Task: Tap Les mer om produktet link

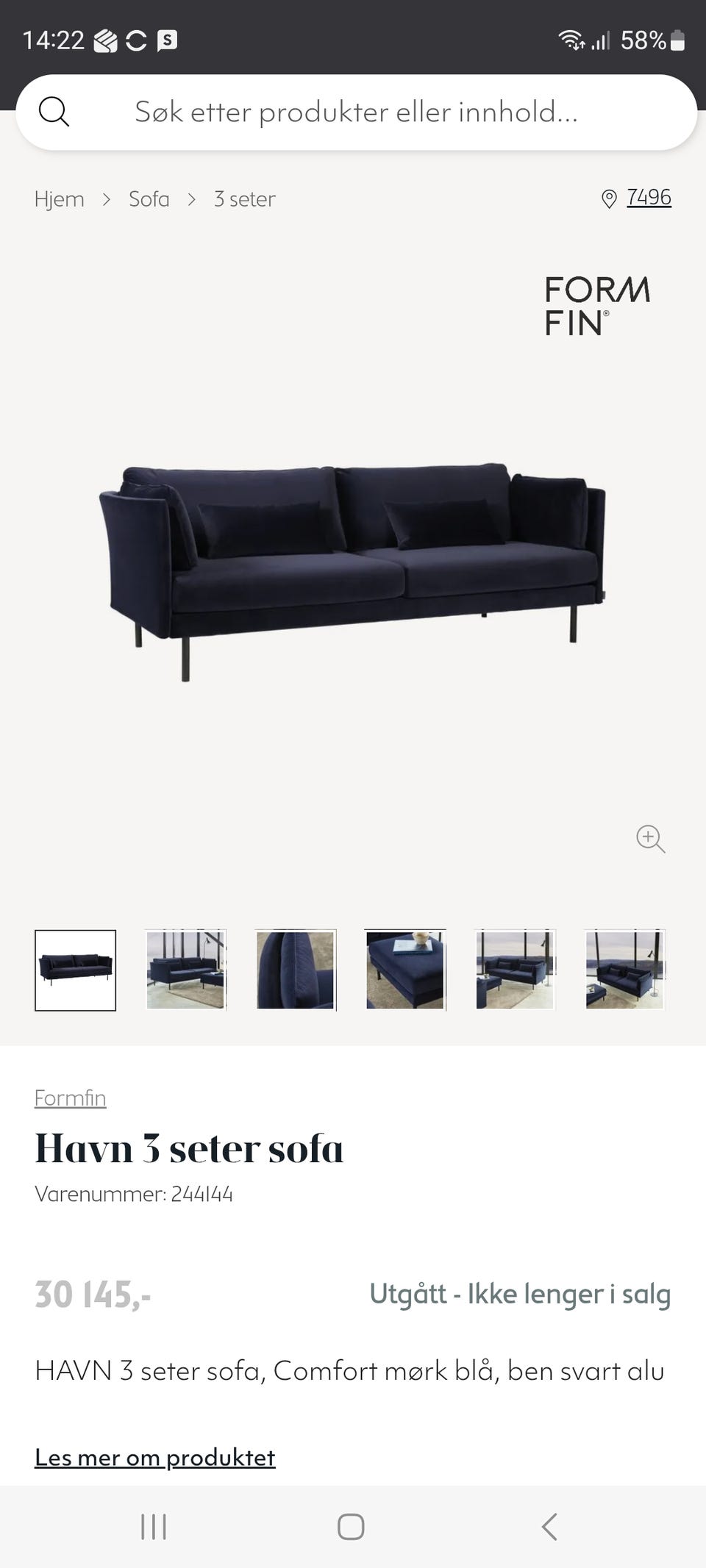Action: [x=154, y=1458]
